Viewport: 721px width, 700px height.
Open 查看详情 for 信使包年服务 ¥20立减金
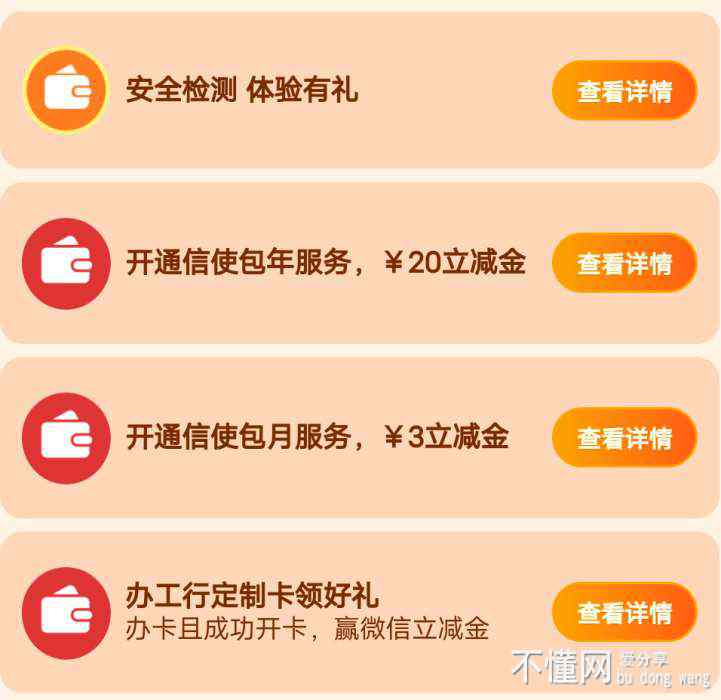click(624, 263)
